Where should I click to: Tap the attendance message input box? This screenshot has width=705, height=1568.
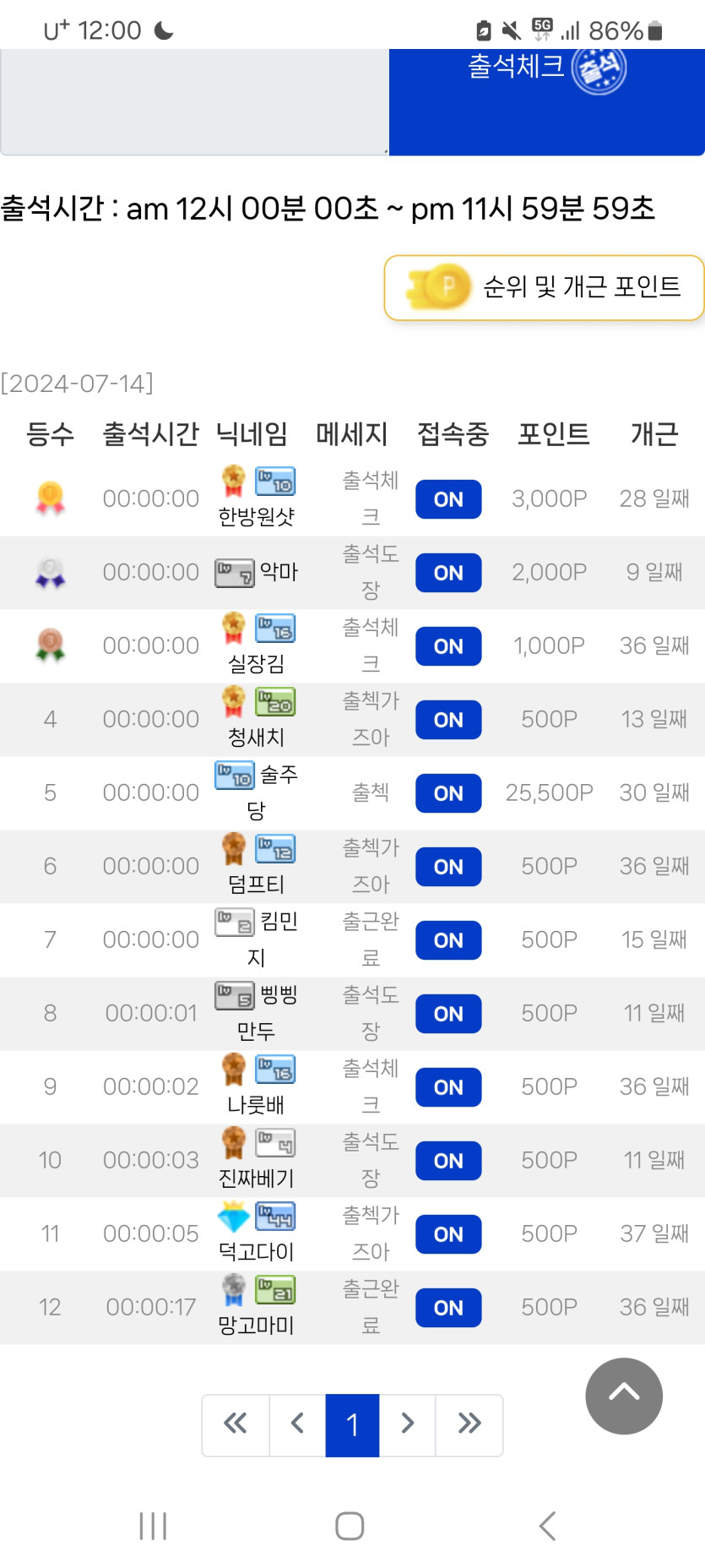194,101
